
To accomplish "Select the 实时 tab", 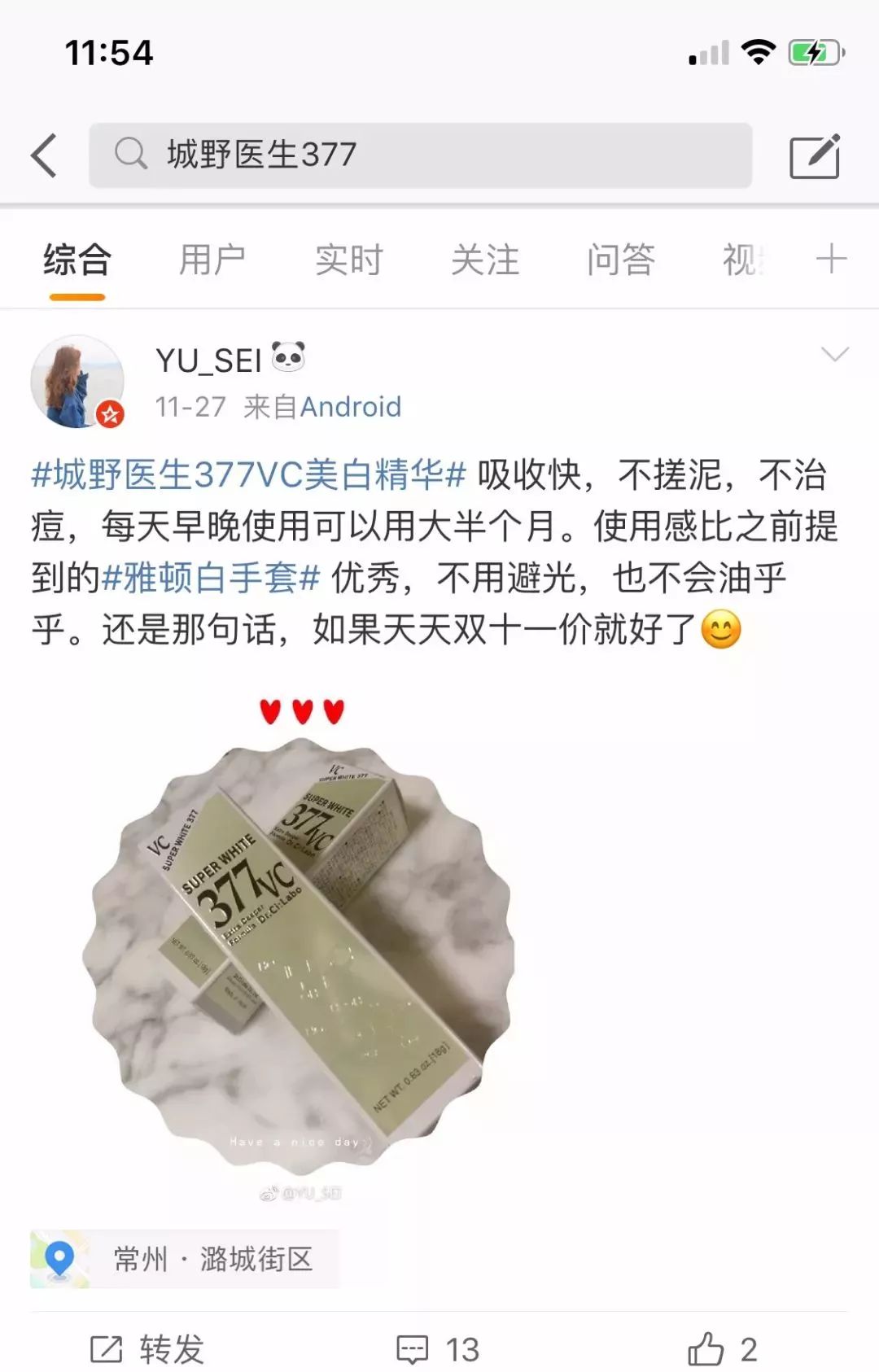I will [x=347, y=259].
